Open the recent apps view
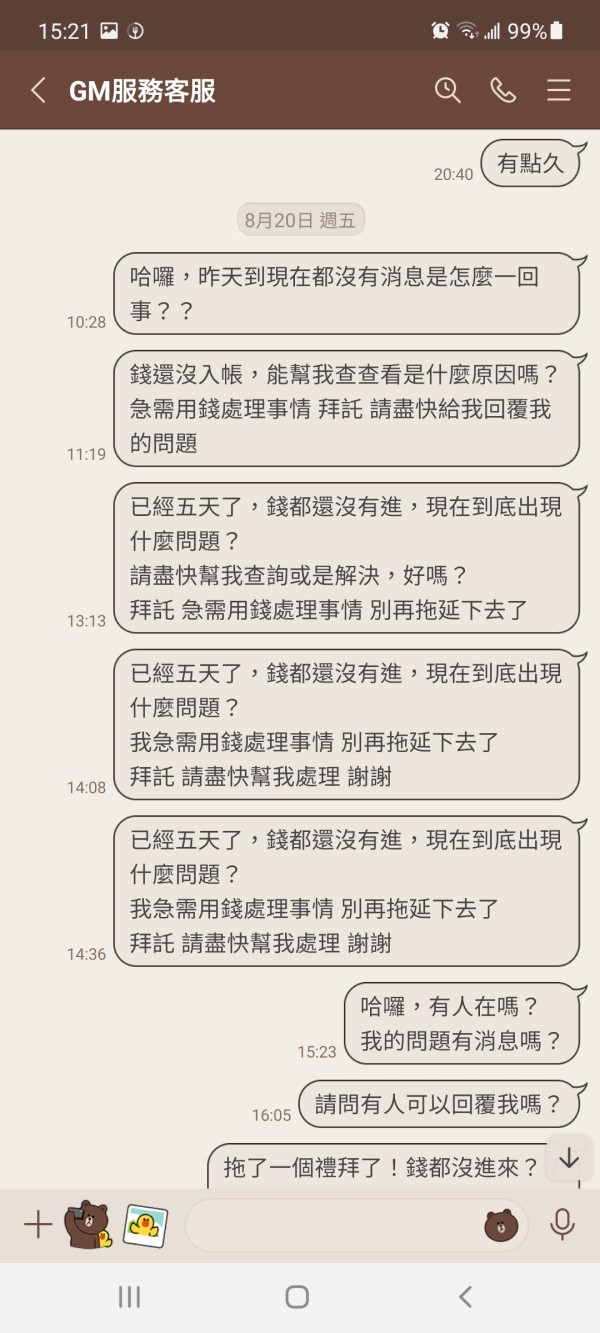The width and height of the screenshot is (600, 1333). tap(129, 1297)
